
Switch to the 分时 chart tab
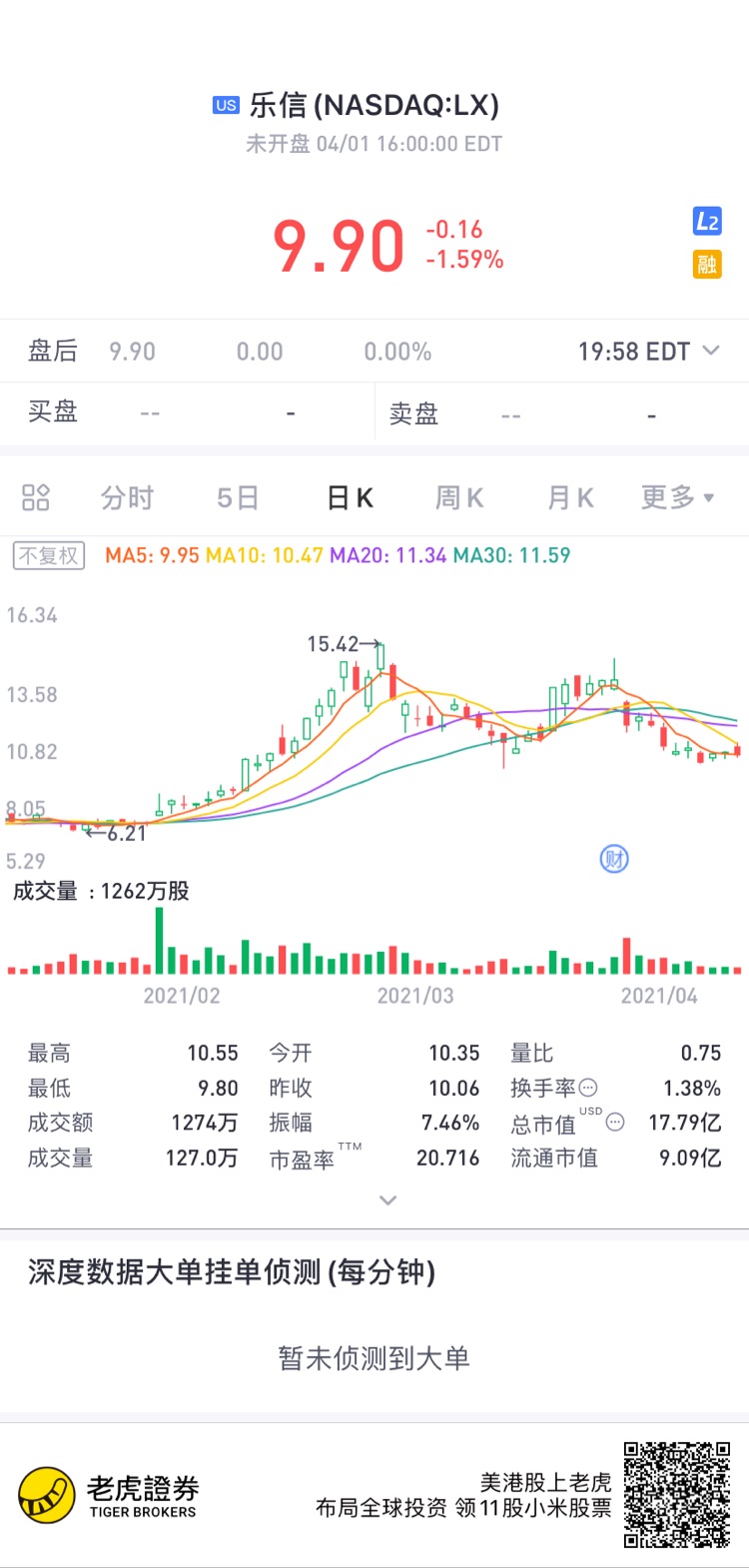coord(127,497)
